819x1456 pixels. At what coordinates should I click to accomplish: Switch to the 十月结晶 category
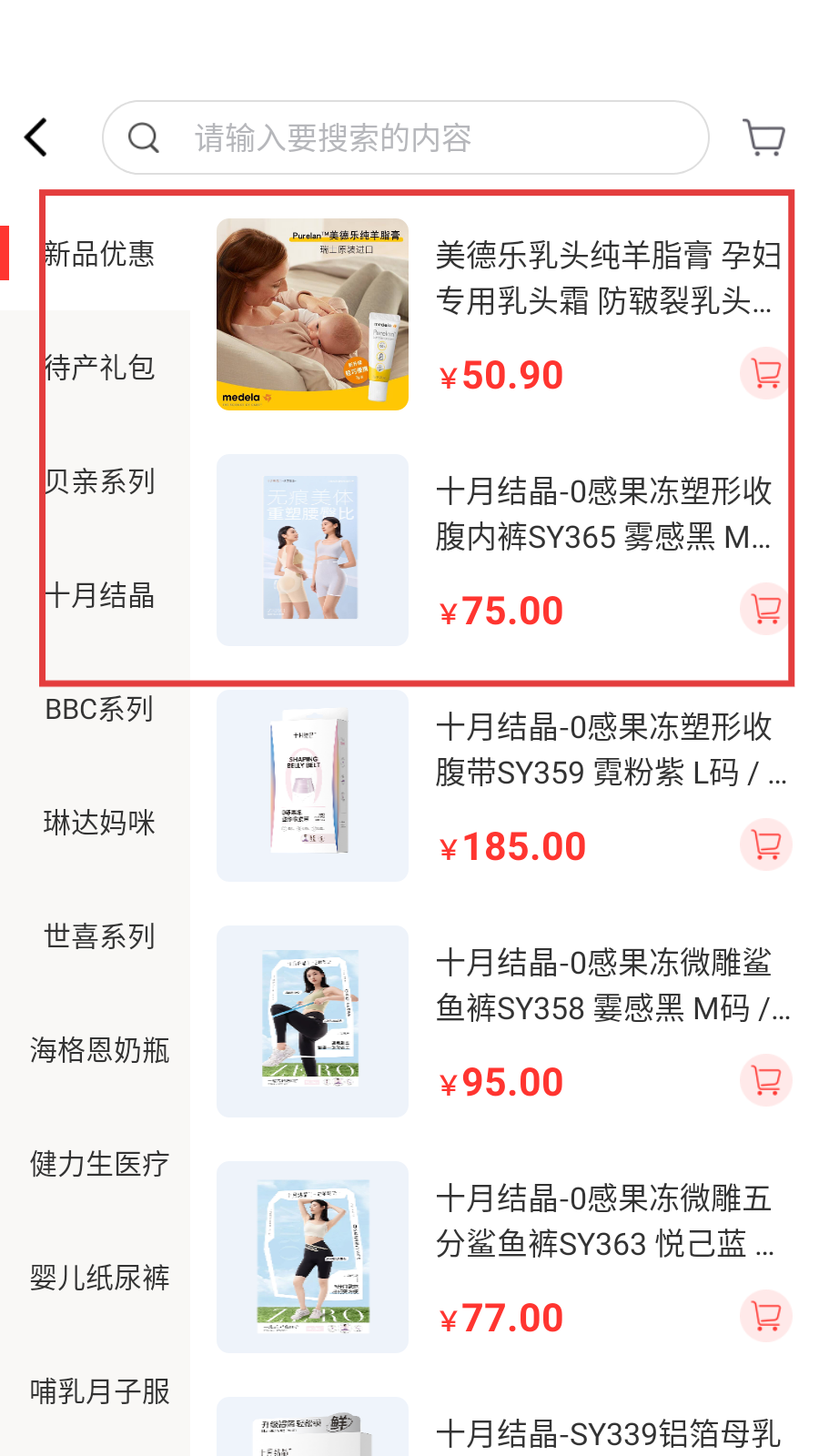(98, 595)
